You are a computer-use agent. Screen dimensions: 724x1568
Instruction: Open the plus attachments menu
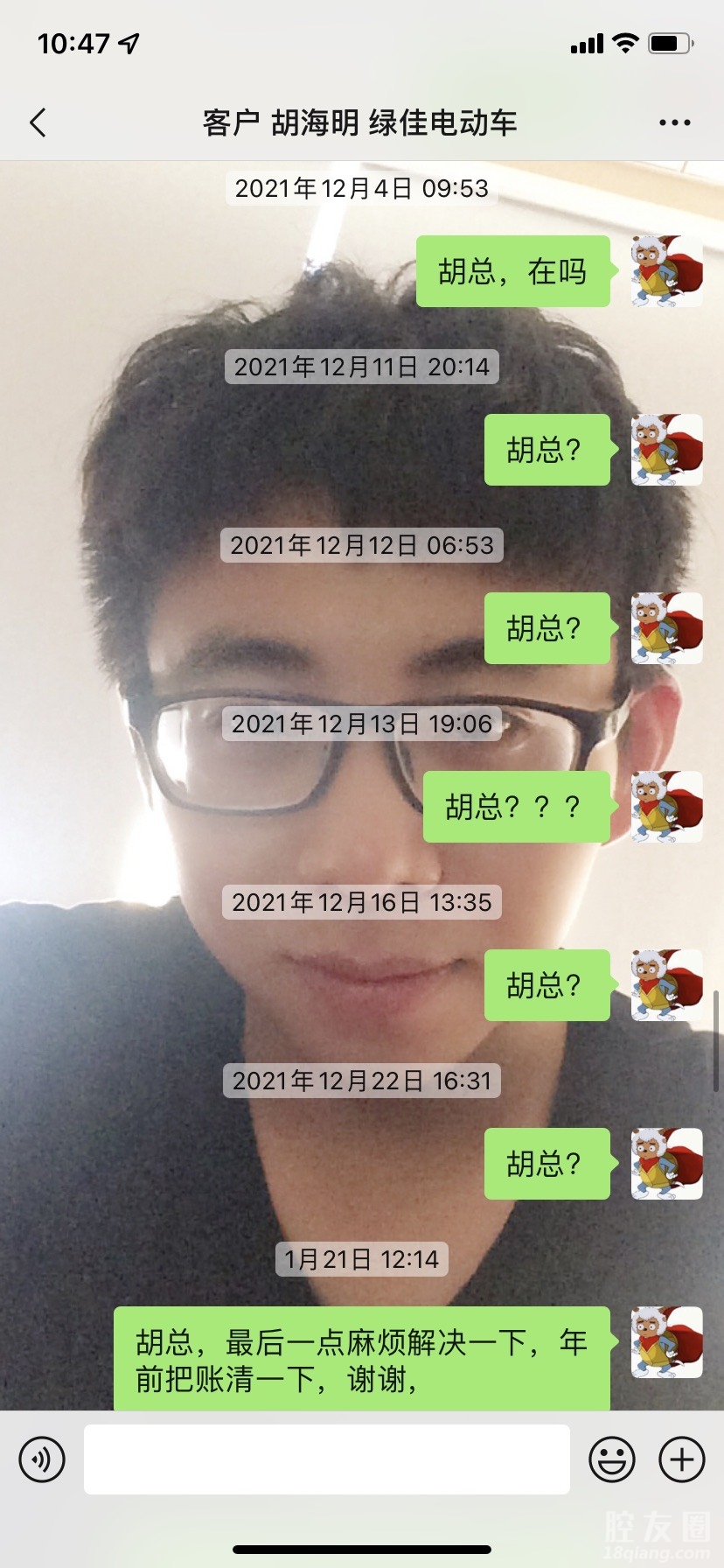(682, 1459)
